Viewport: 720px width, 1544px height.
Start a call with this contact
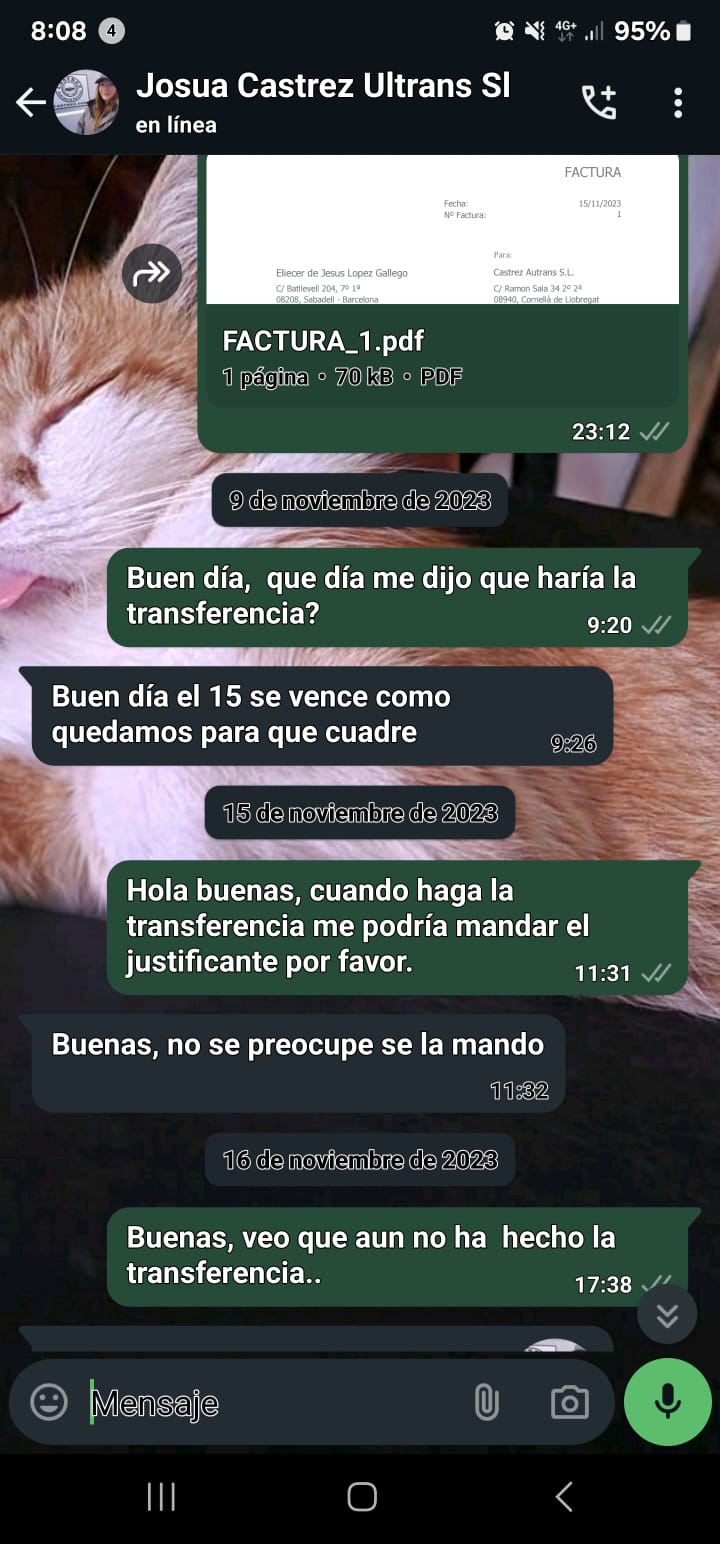[x=599, y=102]
